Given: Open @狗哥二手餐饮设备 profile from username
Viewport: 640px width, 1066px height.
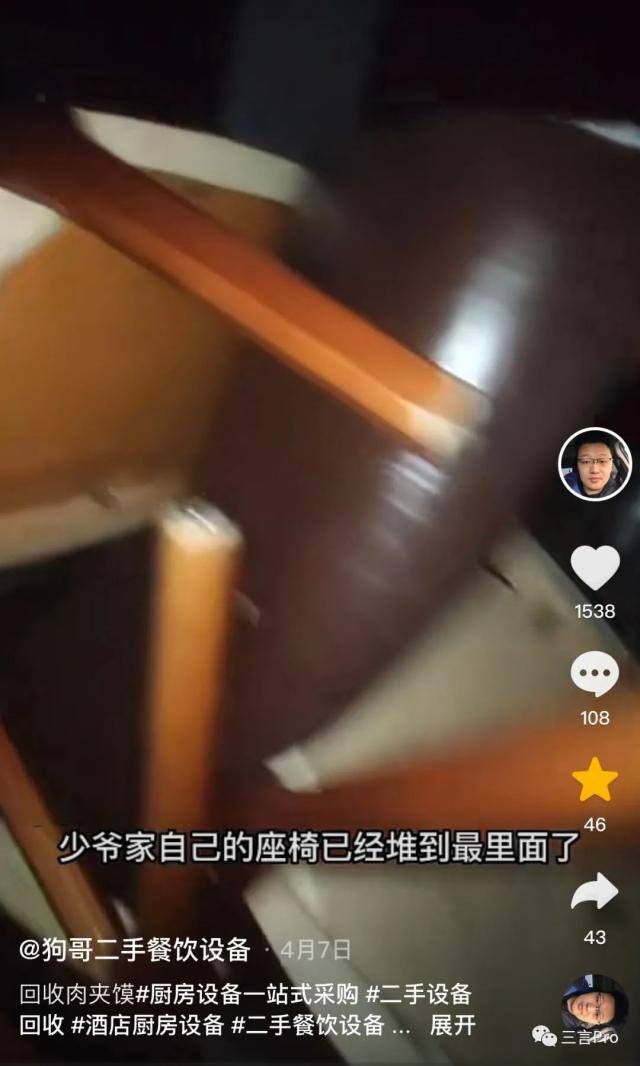Looking at the screenshot, I should (134, 949).
